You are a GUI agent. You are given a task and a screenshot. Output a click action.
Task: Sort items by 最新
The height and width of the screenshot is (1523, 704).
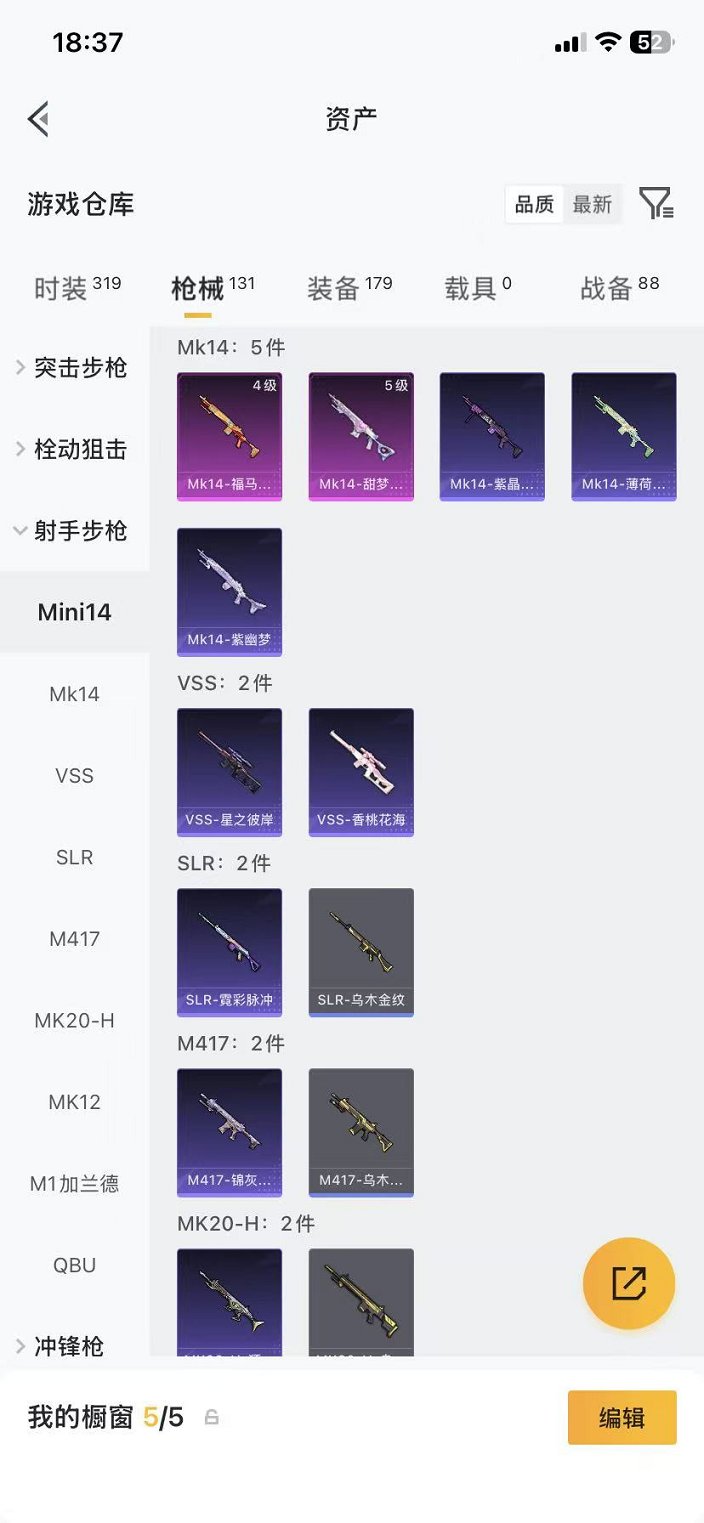pos(592,204)
